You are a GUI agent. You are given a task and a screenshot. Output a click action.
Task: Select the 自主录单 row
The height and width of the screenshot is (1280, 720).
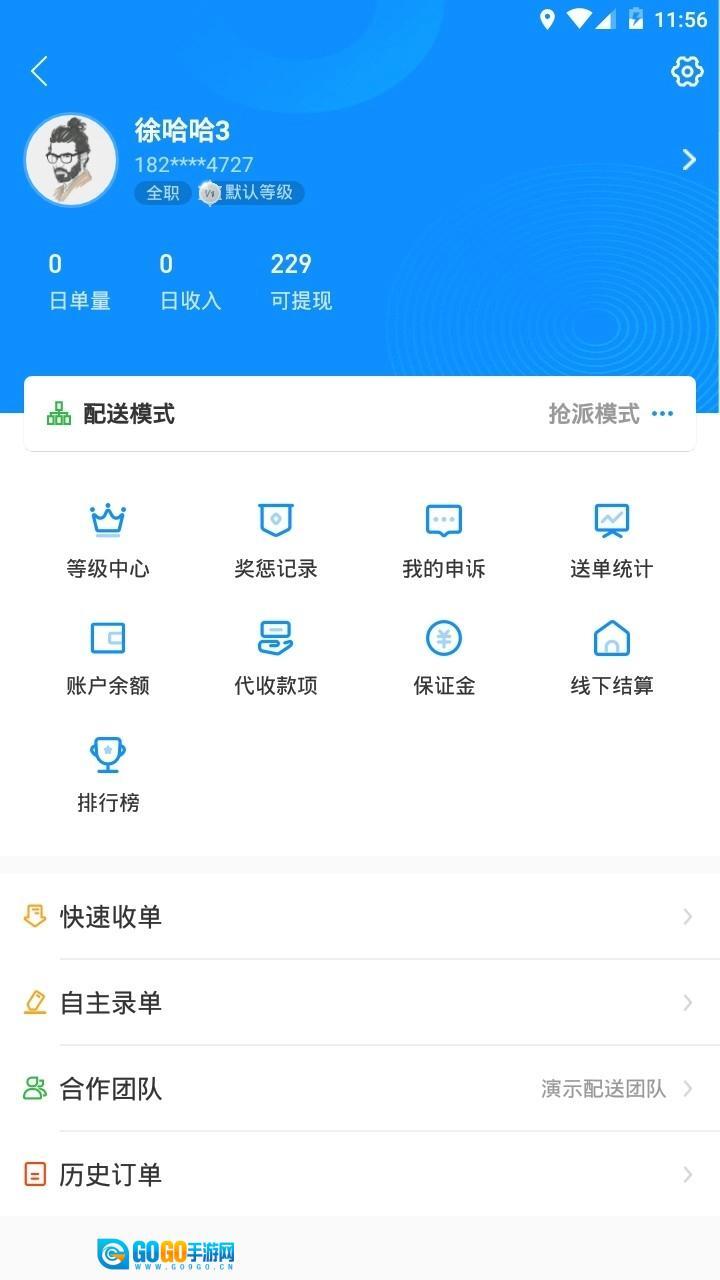360,1002
